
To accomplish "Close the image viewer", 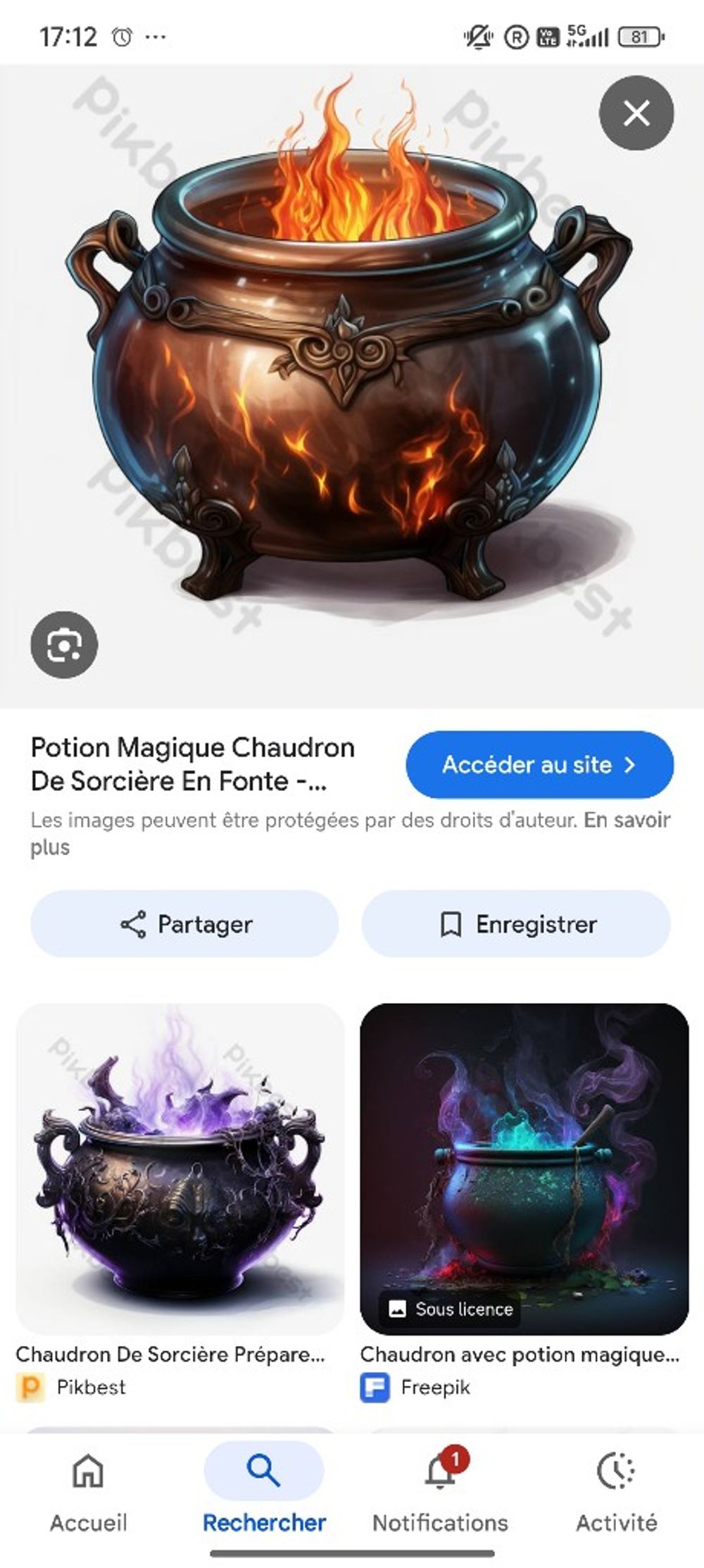I will (636, 113).
